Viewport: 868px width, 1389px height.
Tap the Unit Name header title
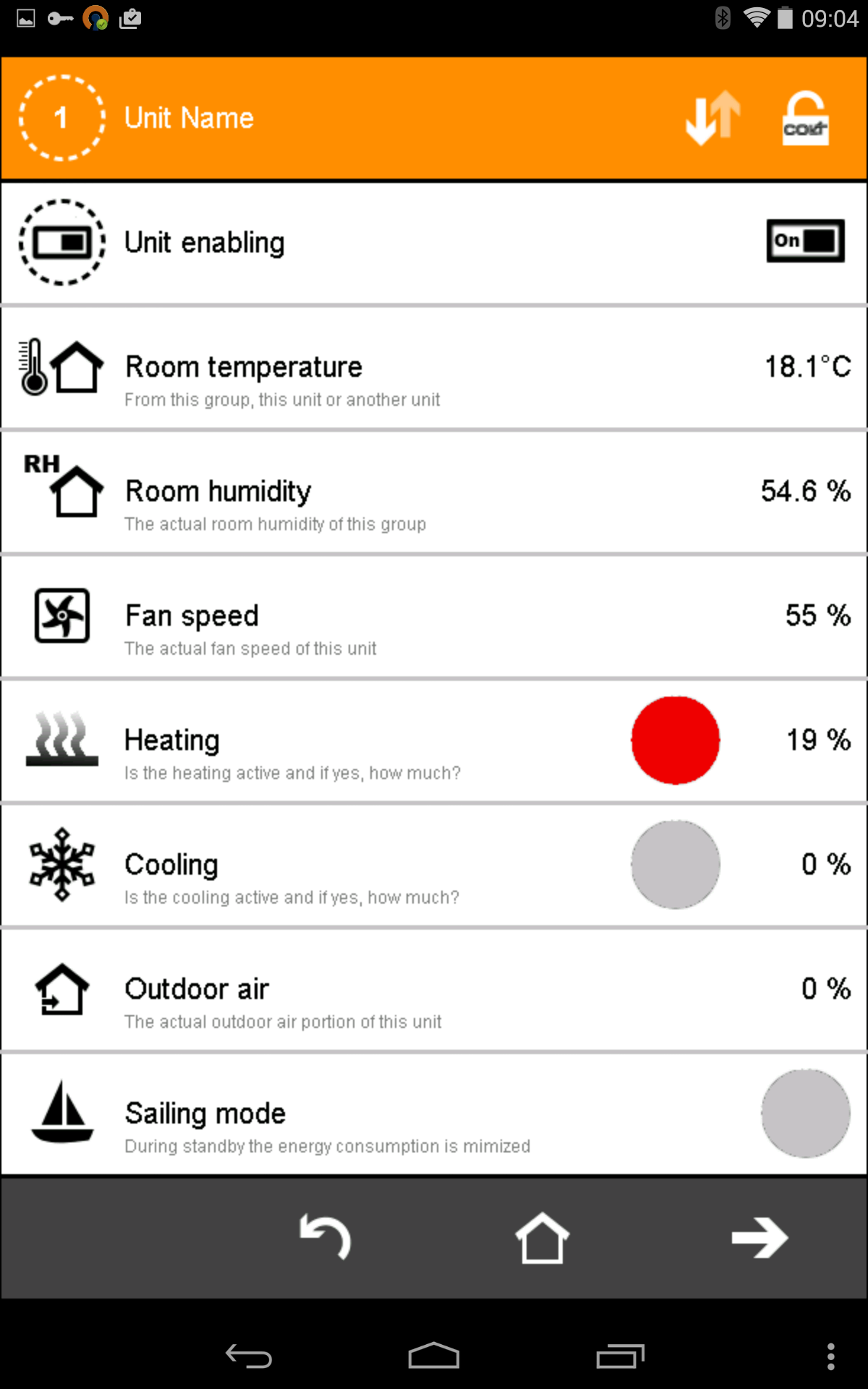(189, 118)
